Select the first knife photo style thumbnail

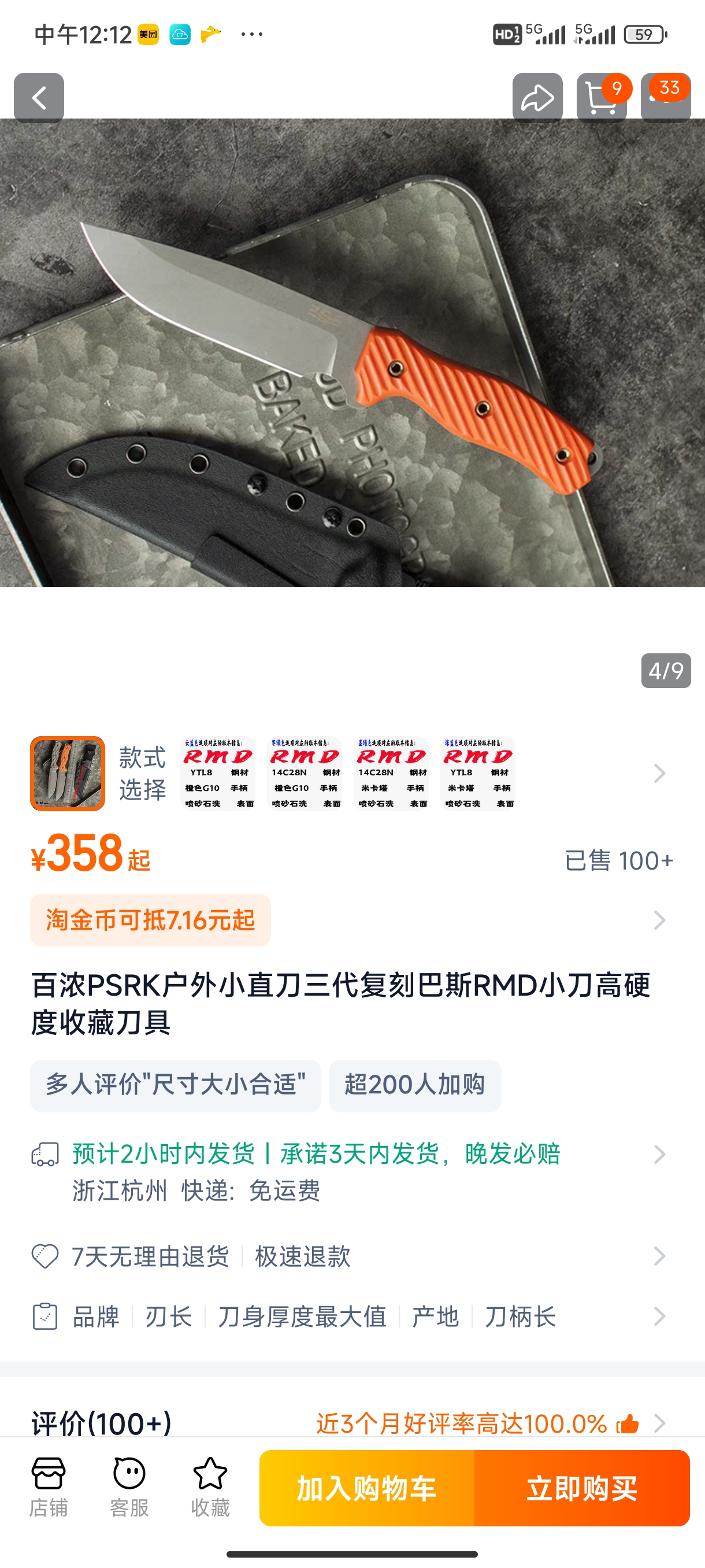click(x=68, y=773)
